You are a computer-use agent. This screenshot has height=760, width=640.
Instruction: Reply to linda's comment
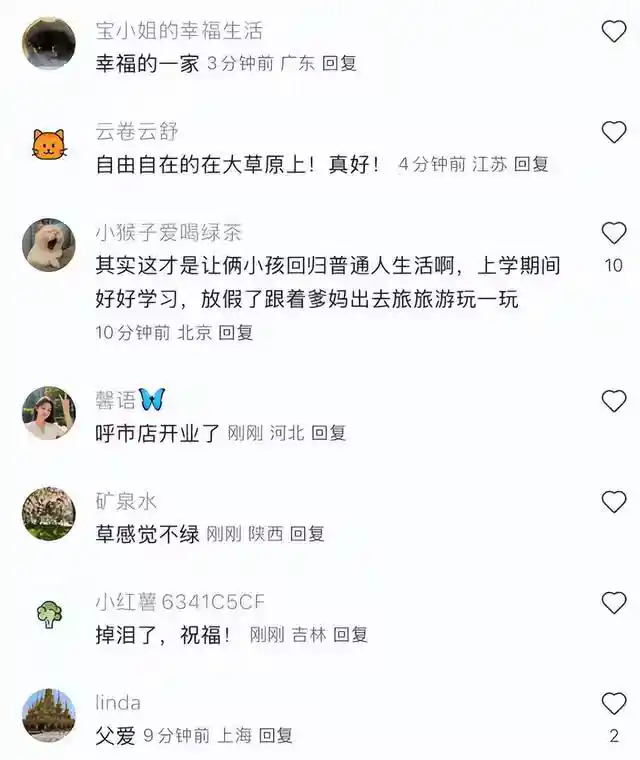coord(275,735)
